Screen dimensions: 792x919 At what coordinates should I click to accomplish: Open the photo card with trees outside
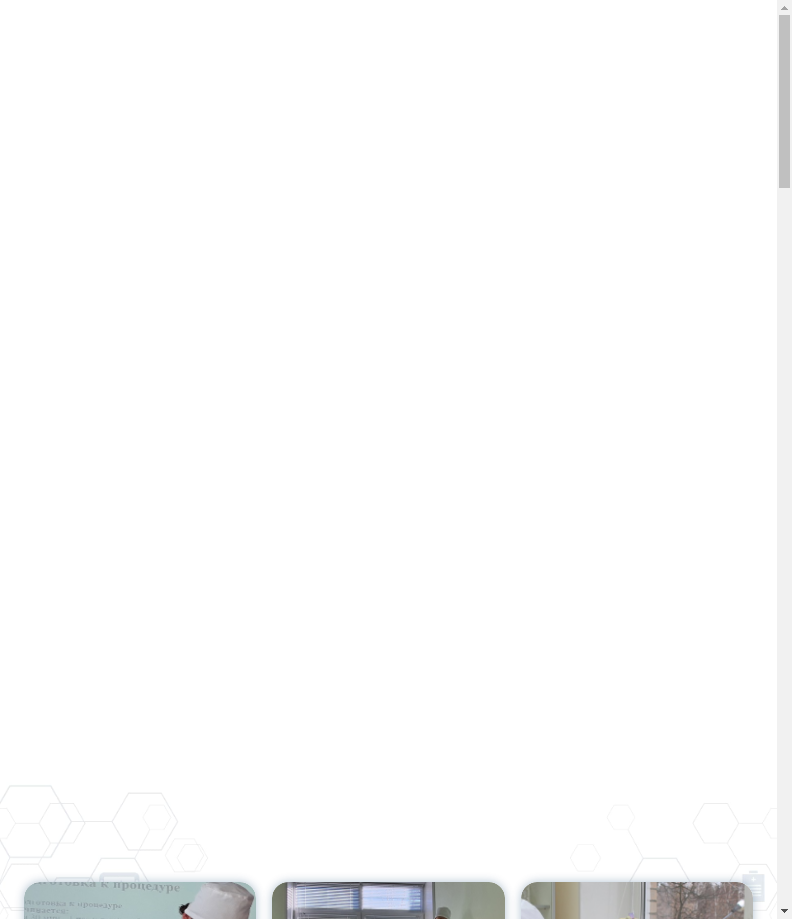(x=636, y=901)
